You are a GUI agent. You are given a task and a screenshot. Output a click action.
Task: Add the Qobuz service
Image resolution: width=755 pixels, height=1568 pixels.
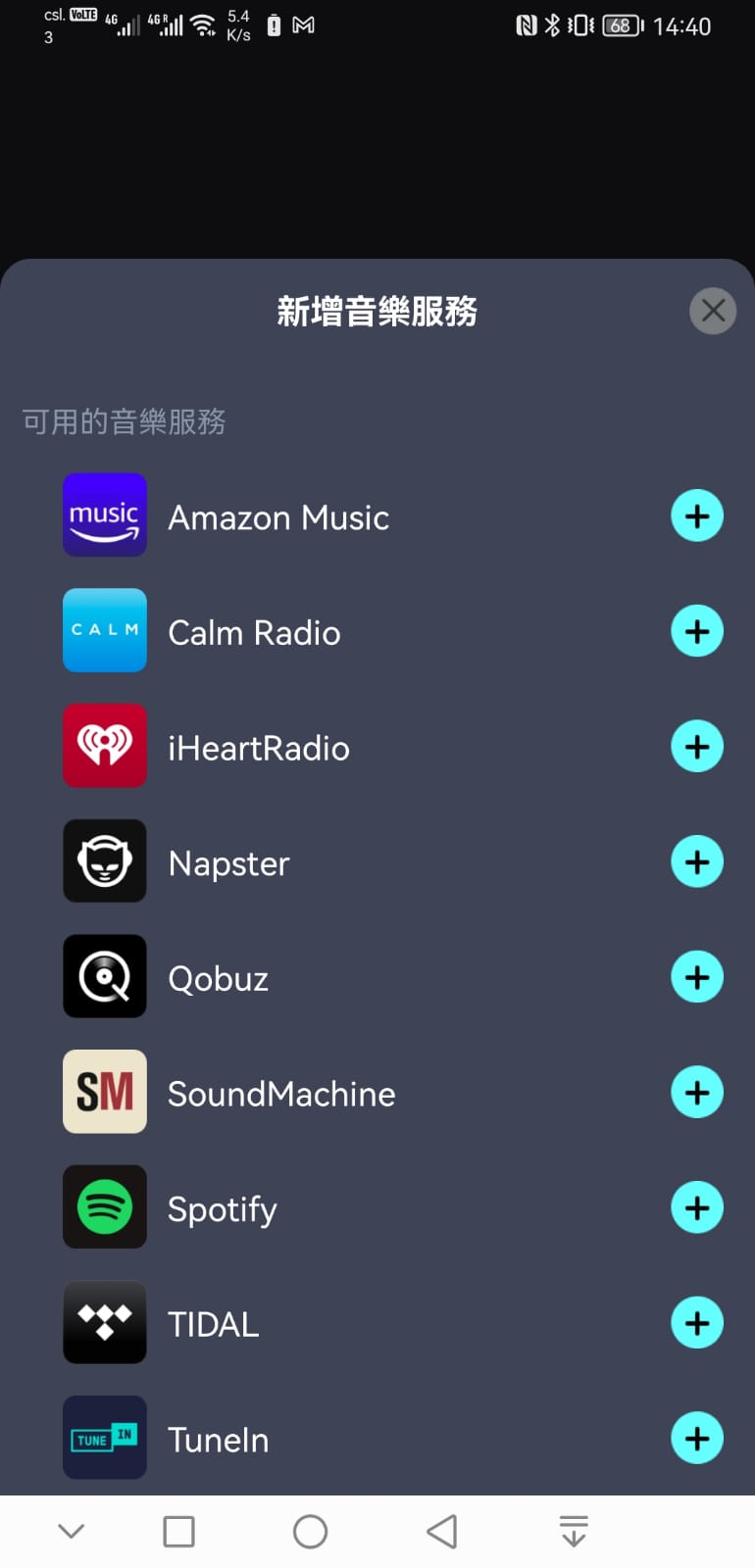697,977
